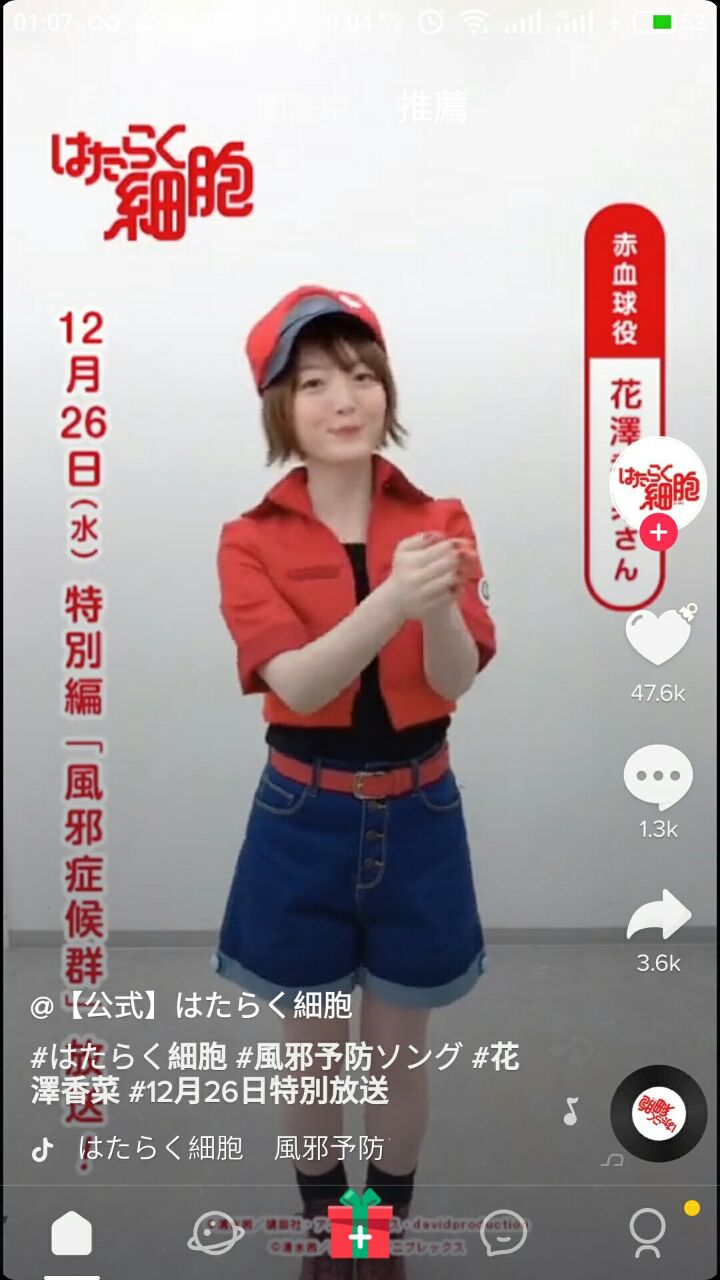Share this video via the arrow icon
This screenshot has height=1280, width=720.
click(x=658, y=915)
